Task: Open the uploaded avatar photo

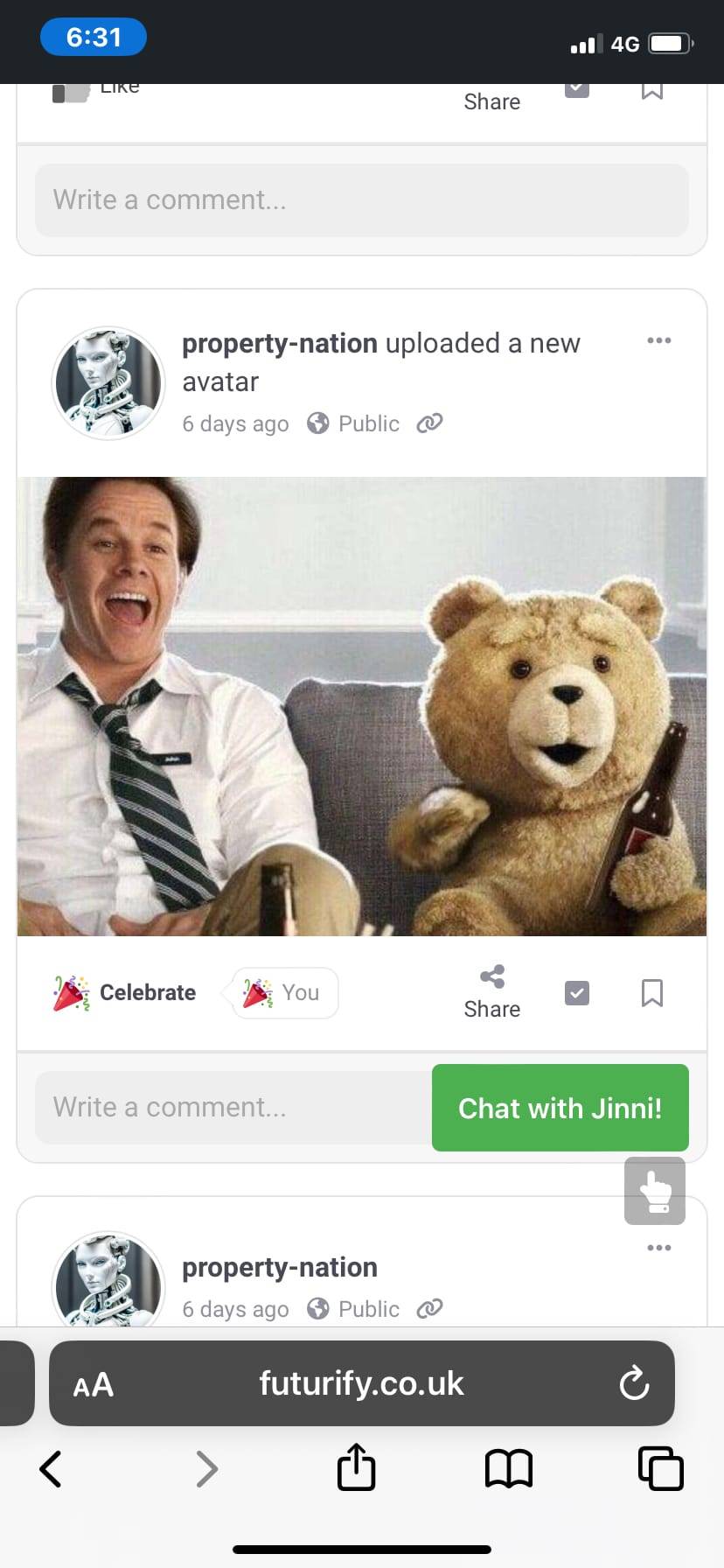Action: coord(362,706)
